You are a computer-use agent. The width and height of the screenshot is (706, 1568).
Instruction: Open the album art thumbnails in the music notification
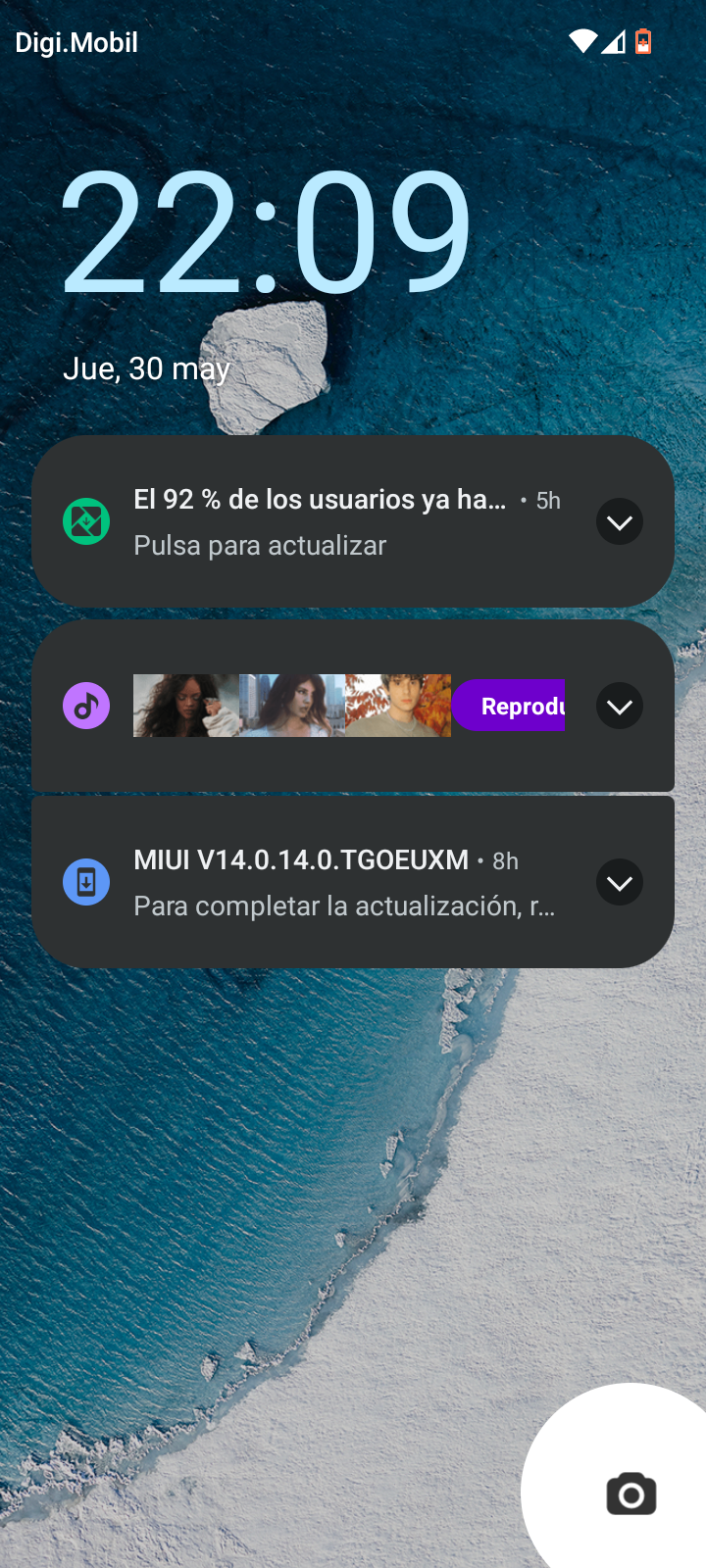[291, 706]
